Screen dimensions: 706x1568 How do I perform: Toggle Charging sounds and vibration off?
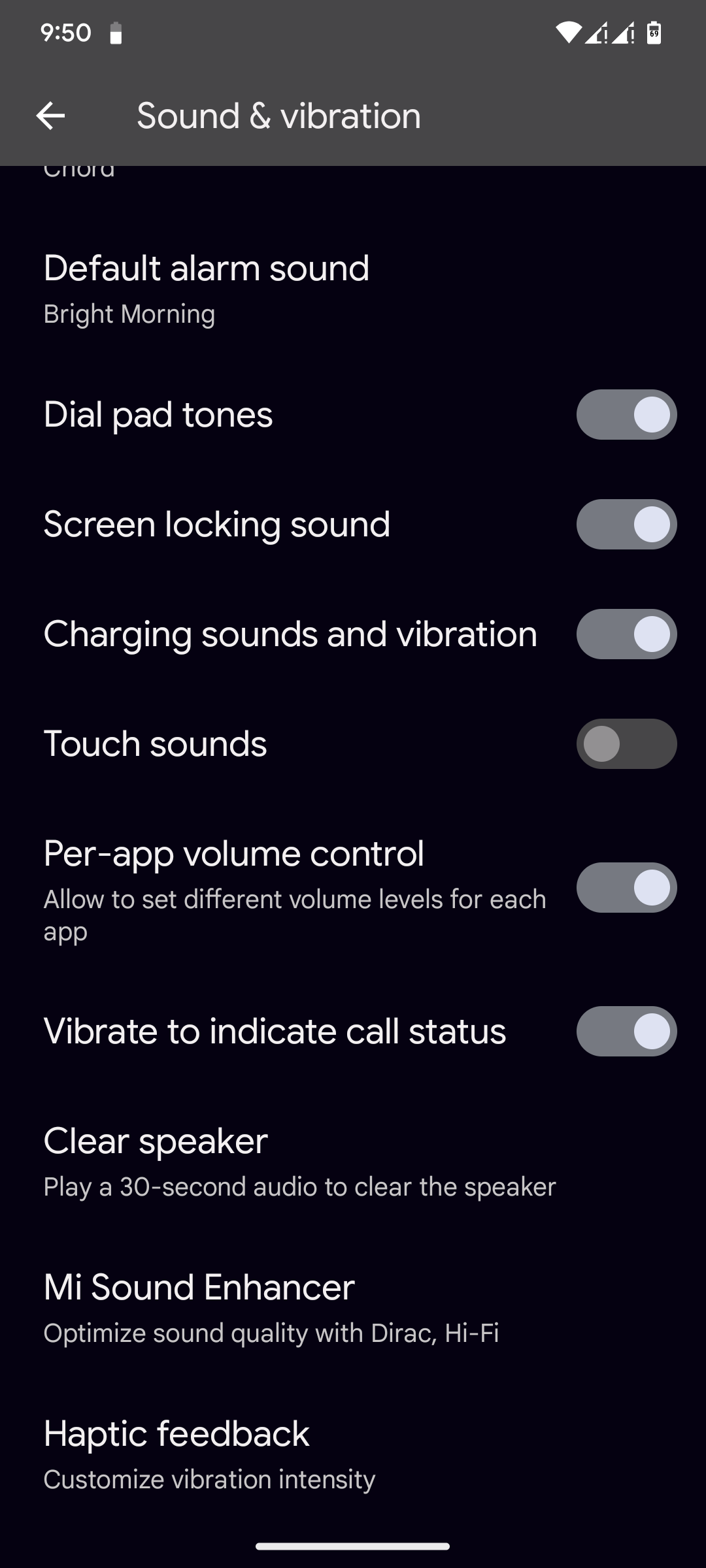tap(626, 634)
